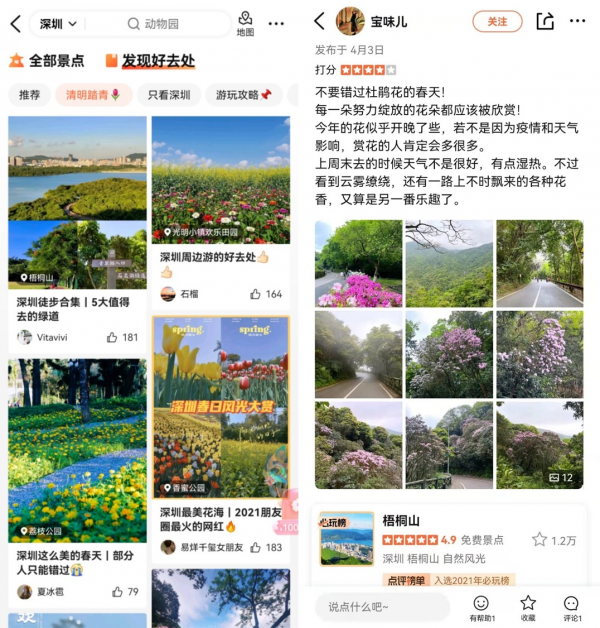Follow 宝味儿 with the 关注 button
Viewport: 600px width, 628px height.
click(x=497, y=21)
